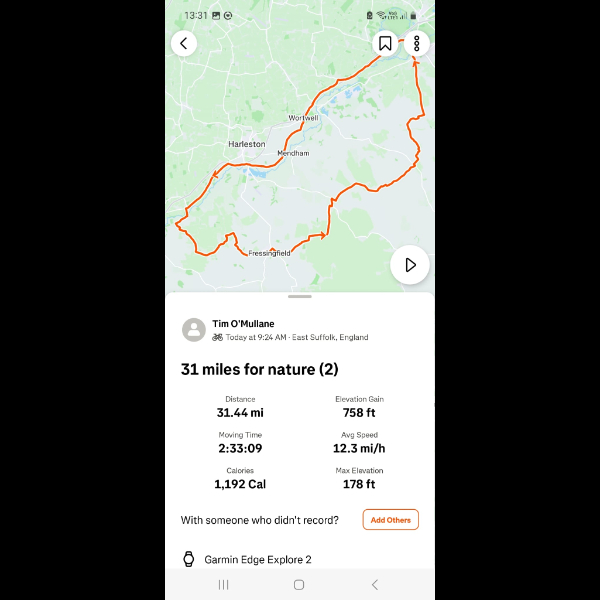
Task: Go back using the top arrow
Action: (184, 44)
